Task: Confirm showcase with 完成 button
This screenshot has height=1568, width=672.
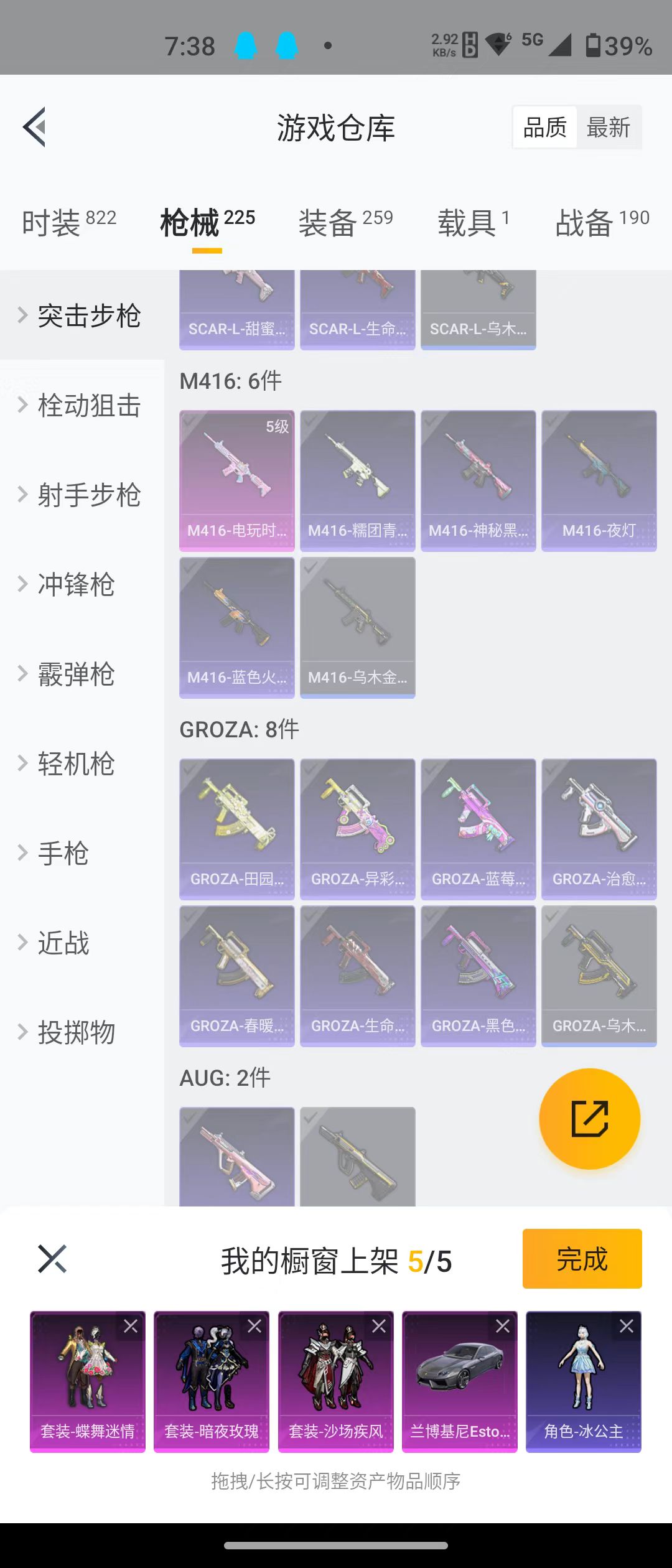Action: (x=582, y=1259)
